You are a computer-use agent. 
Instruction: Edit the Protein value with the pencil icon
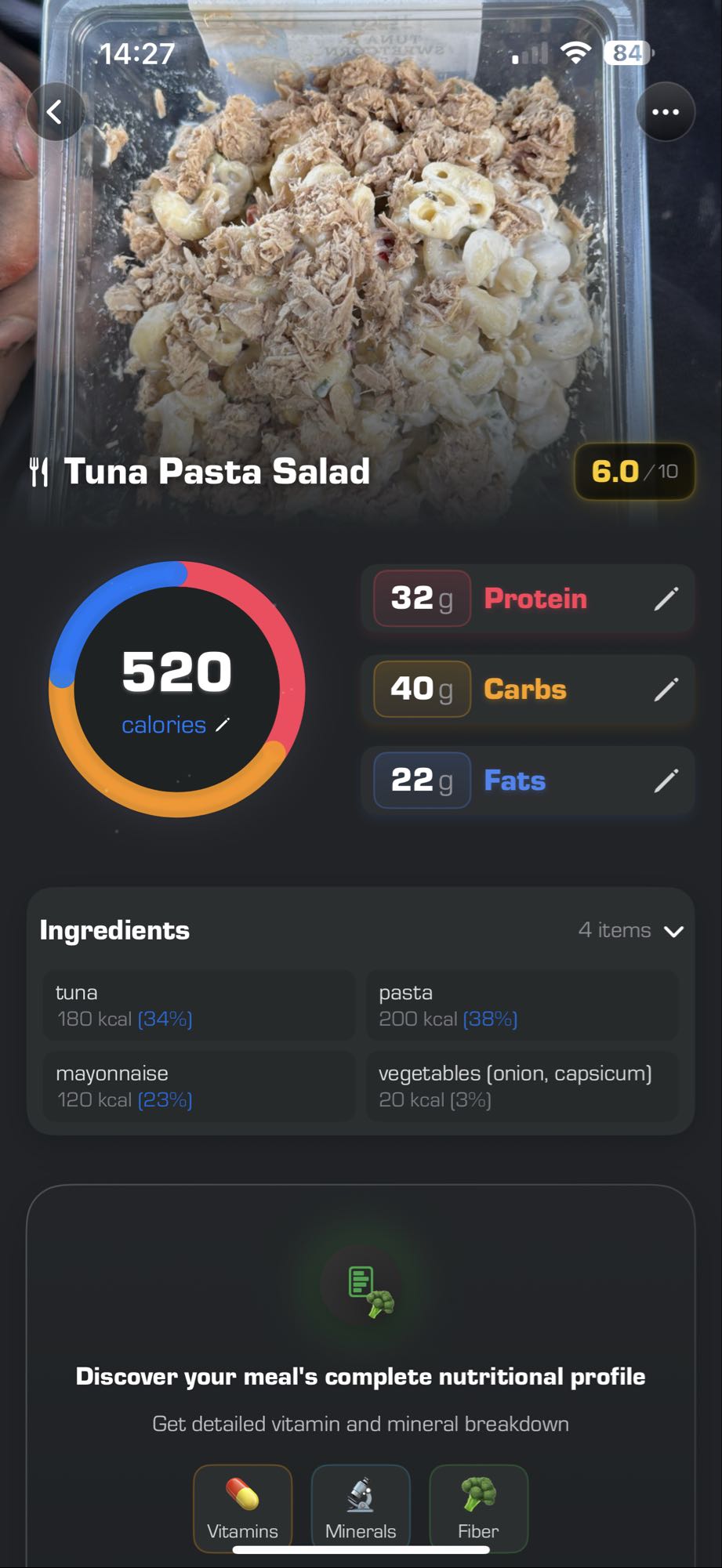[667, 599]
